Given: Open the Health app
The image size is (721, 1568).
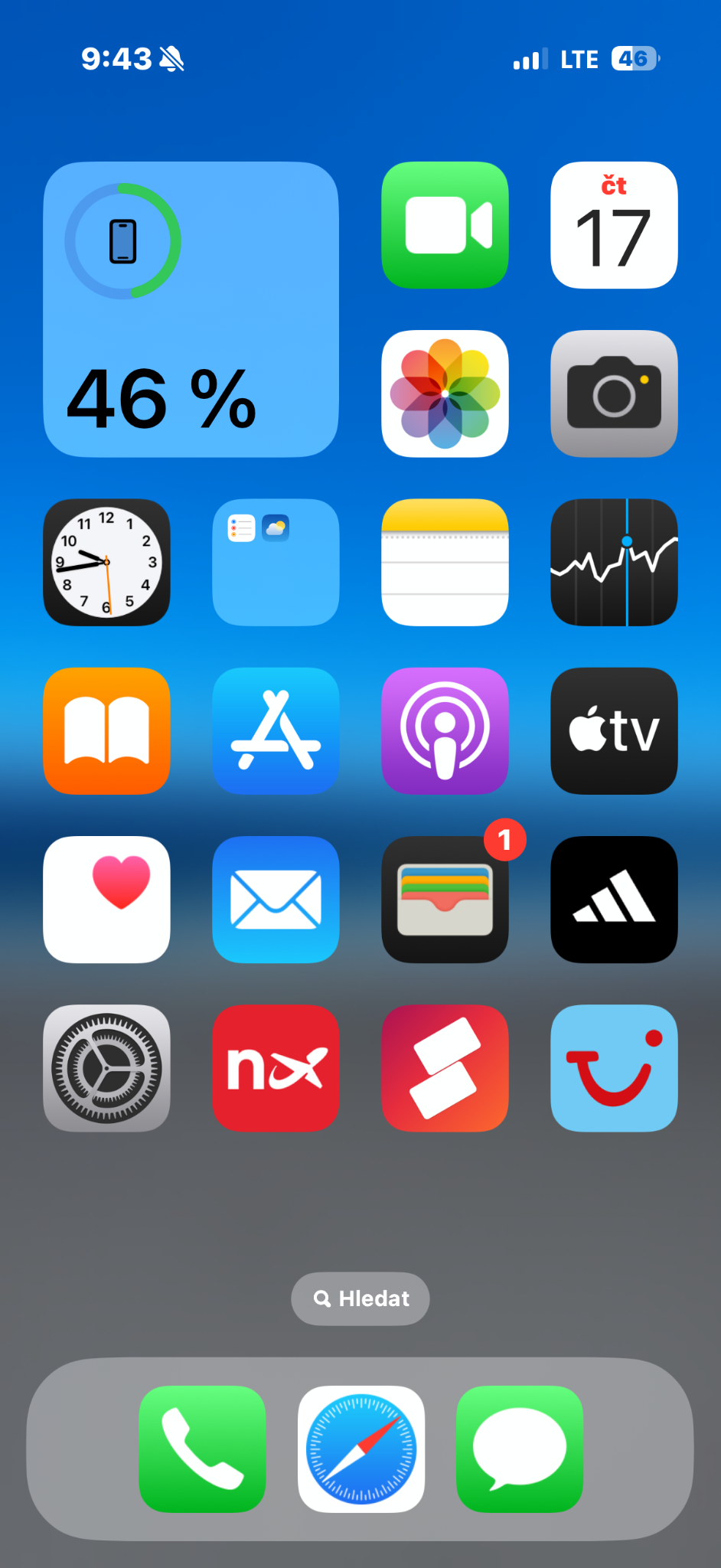Looking at the screenshot, I should click(106, 900).
